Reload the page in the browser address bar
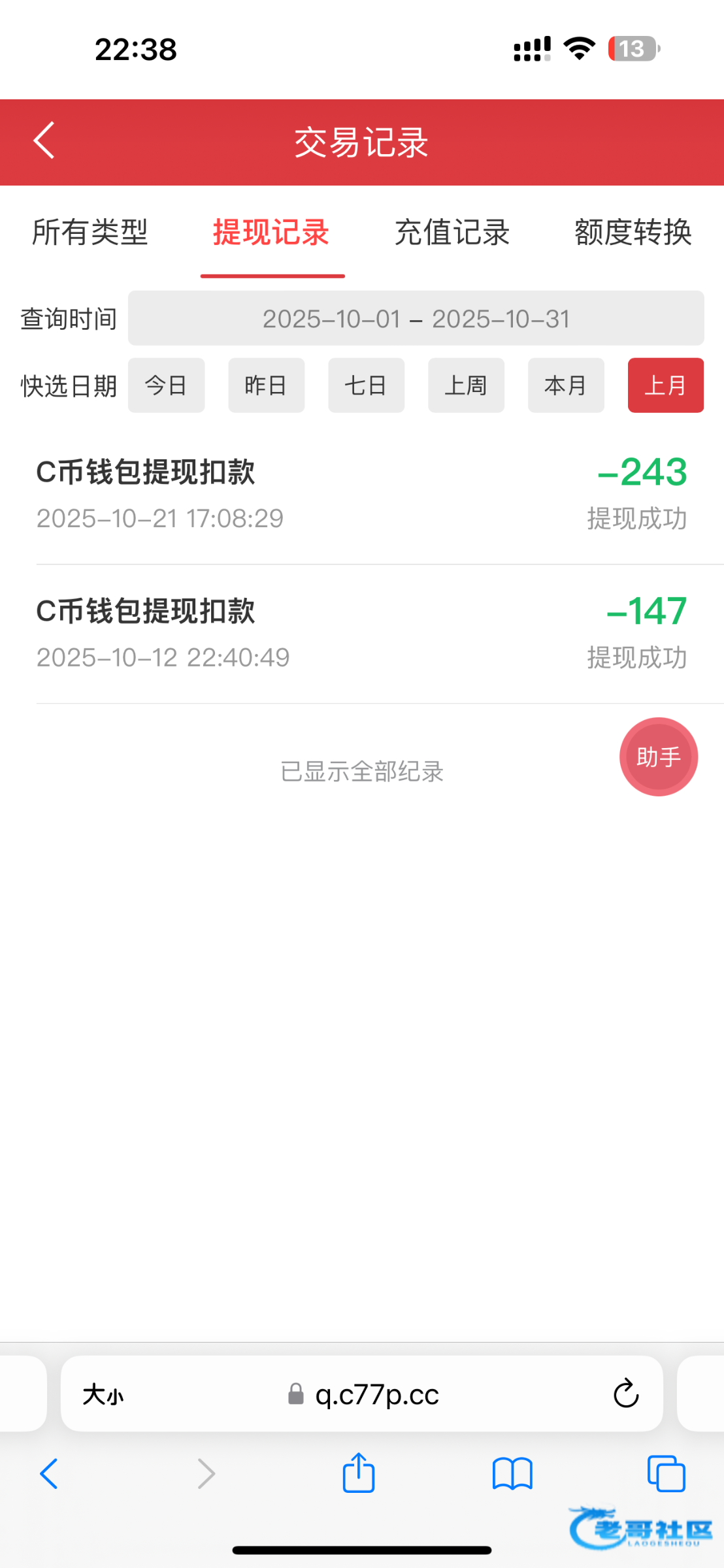This screenshot has height=1568, width=724. pos(626,1394)
